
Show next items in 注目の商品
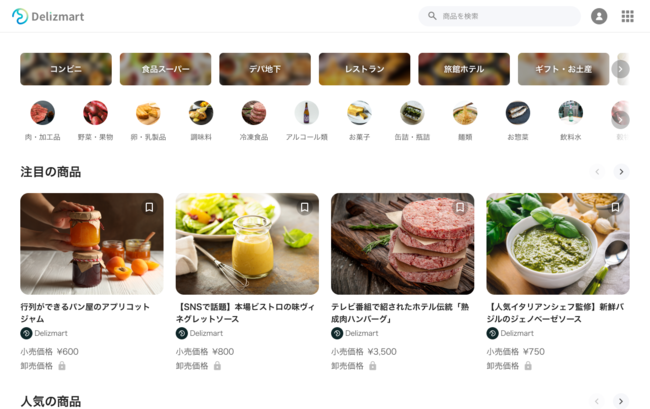click(621, 172)
